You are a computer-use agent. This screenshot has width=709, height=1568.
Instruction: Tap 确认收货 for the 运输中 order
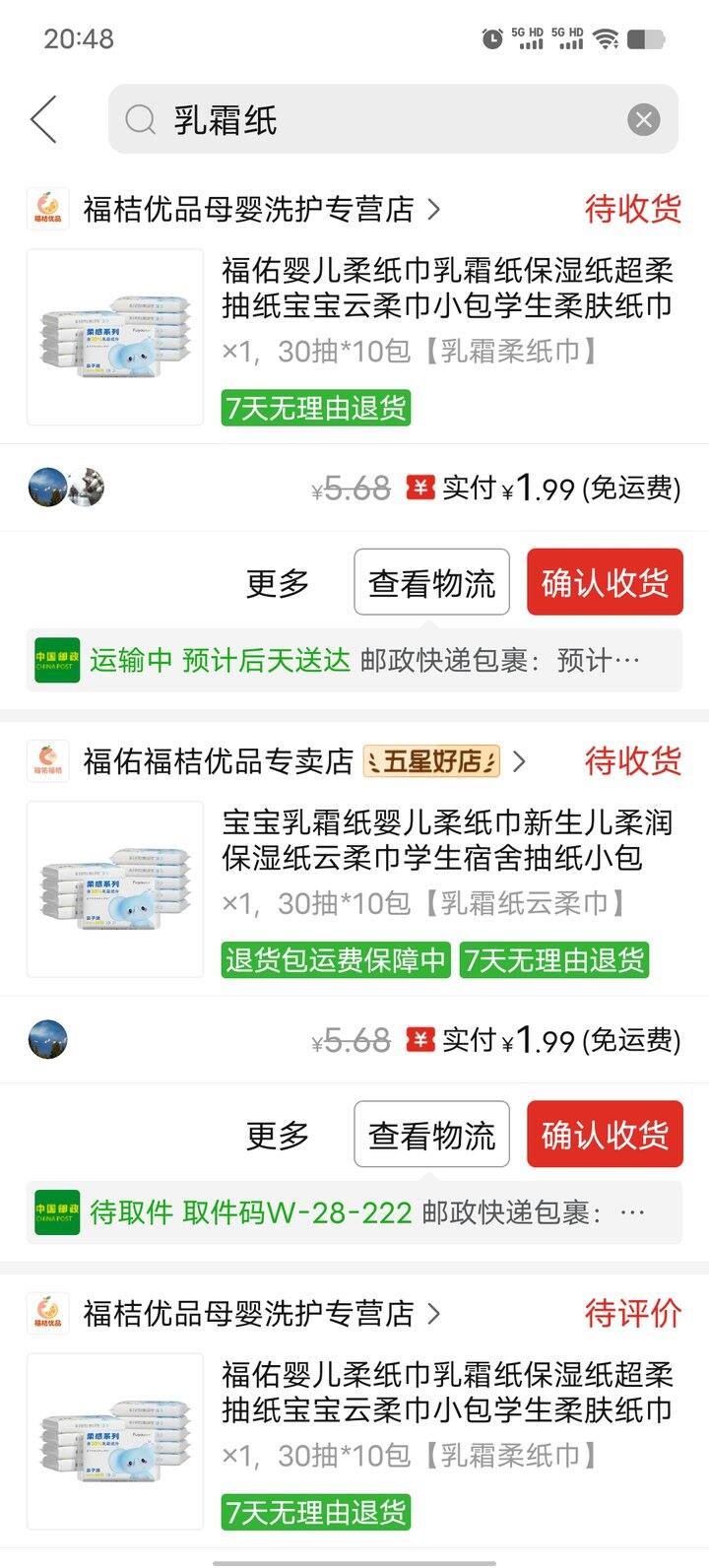click(605, 583)
